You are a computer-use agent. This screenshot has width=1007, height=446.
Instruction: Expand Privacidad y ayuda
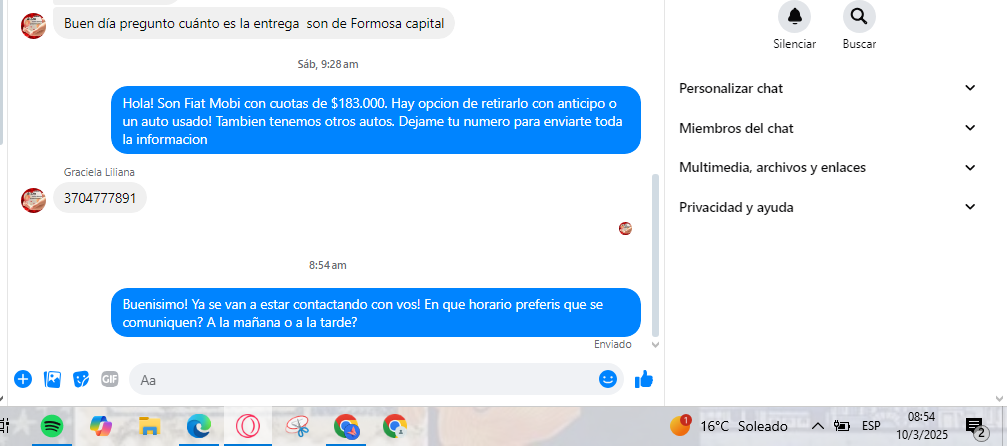click(x=827, y=207)
